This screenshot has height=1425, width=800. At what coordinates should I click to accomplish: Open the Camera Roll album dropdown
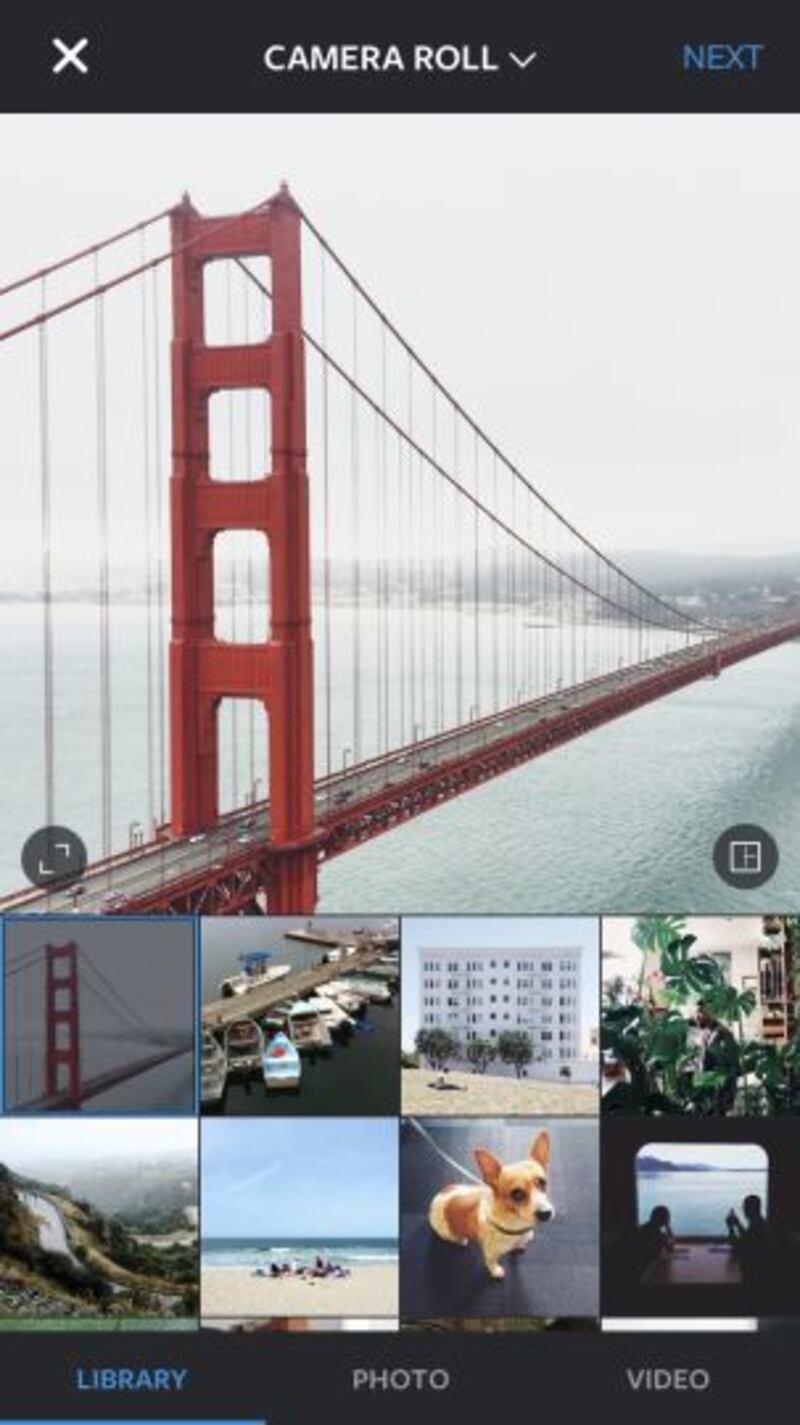tap(400, 58)
